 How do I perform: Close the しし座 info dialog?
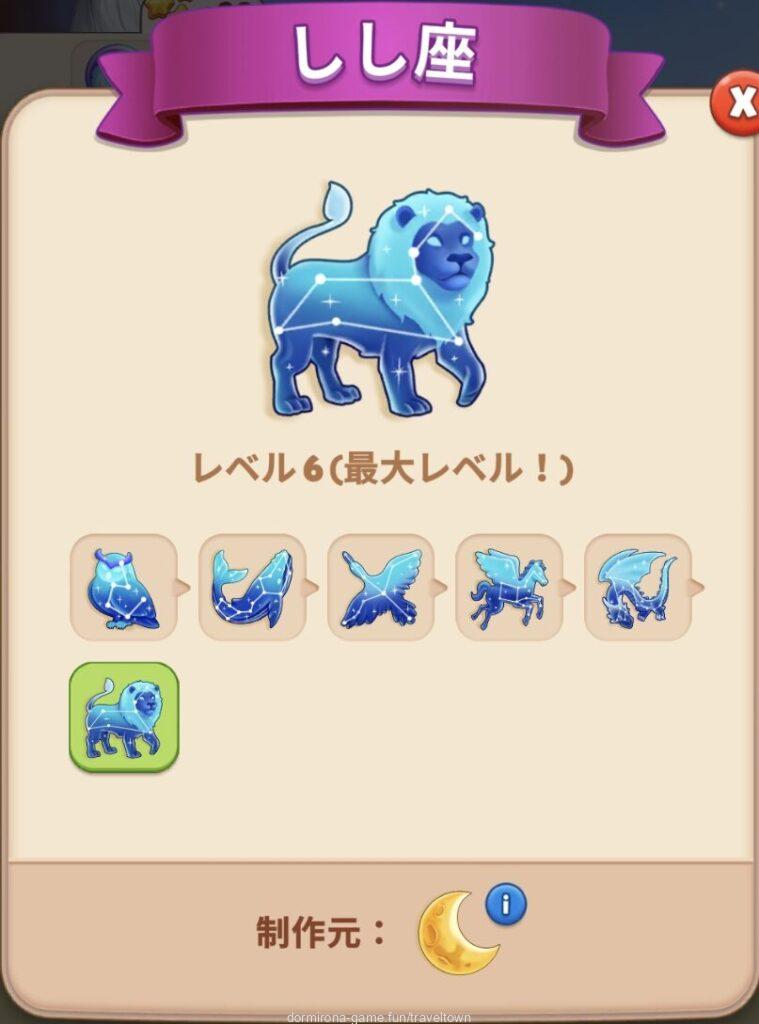738,104
